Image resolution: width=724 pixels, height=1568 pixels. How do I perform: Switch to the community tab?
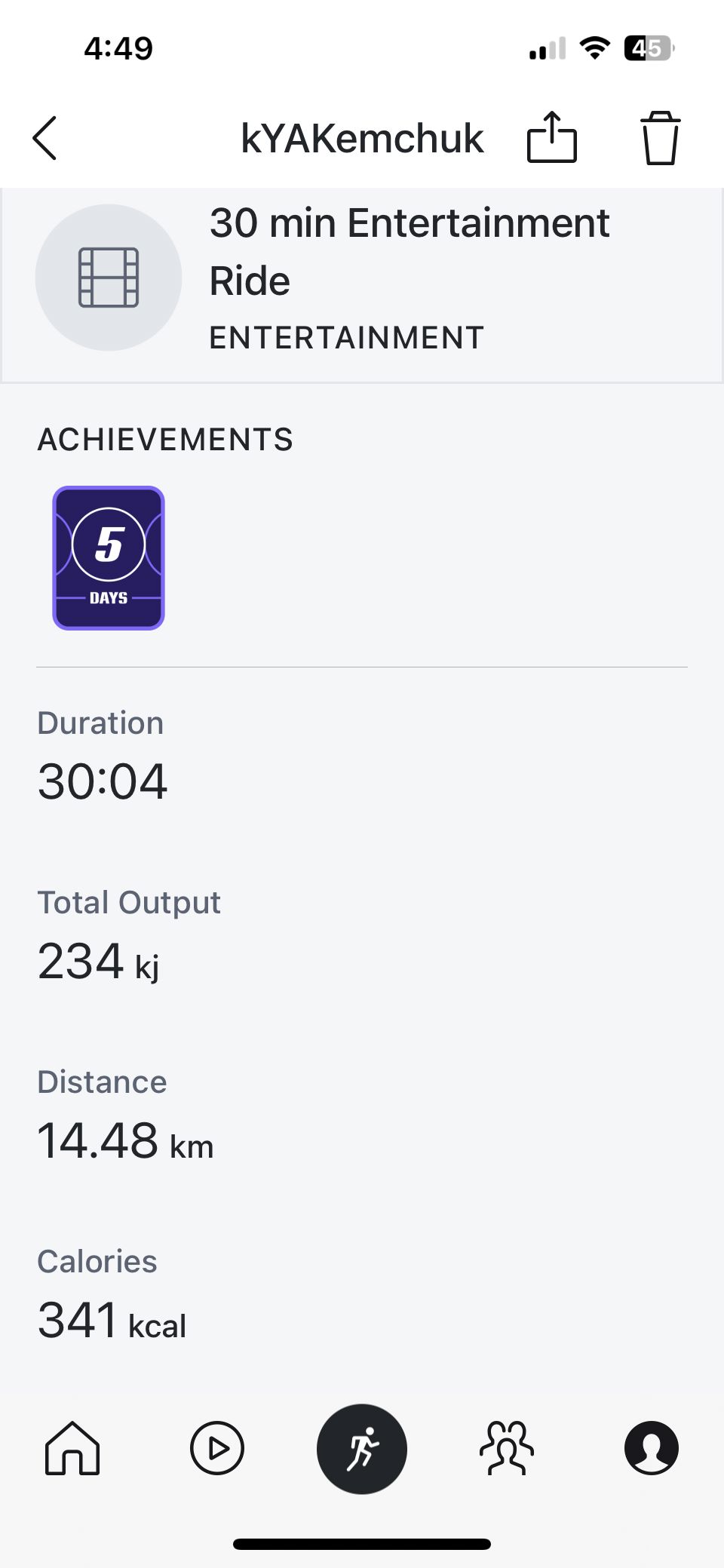[x=507, y=1448]
